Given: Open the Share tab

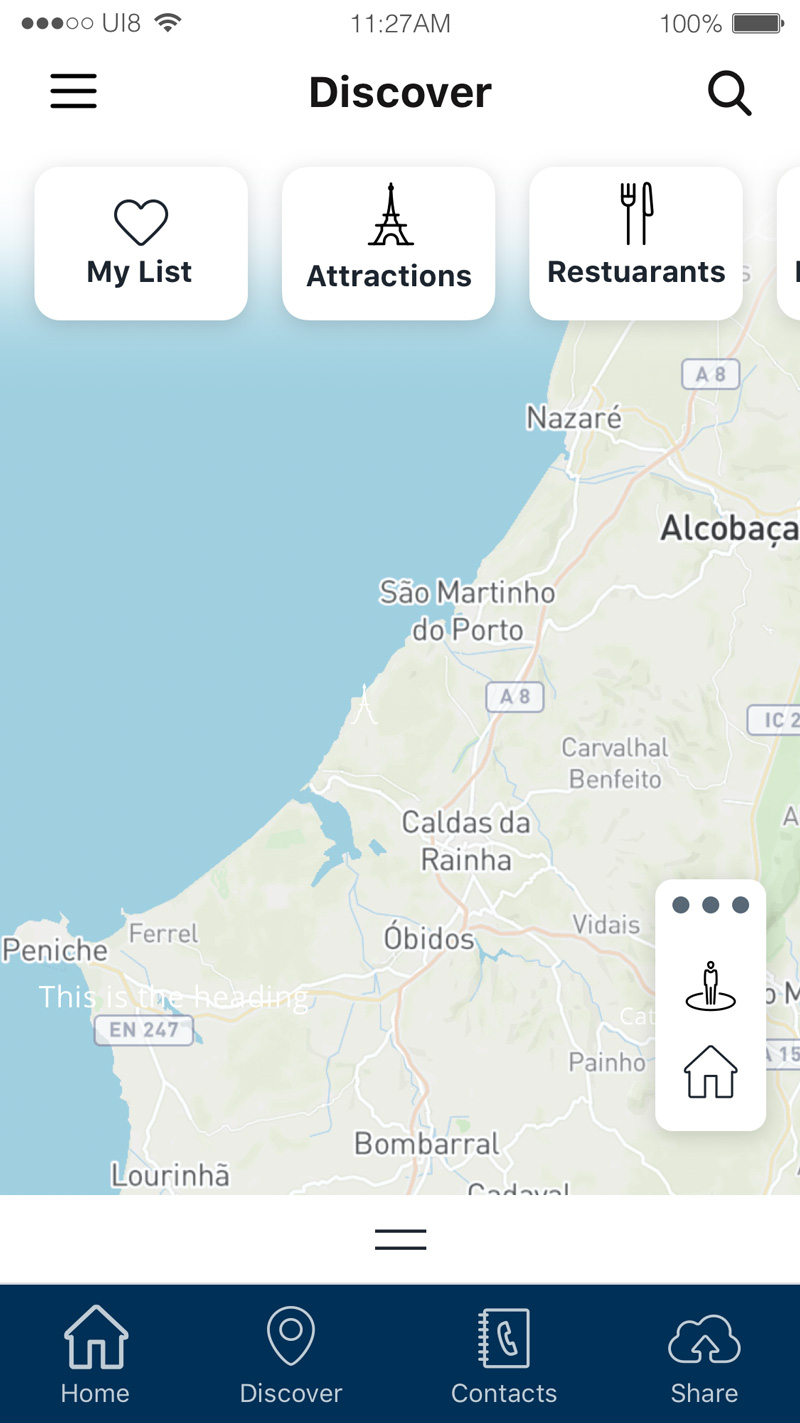Looking at the screenshot, I should 704,1354.
